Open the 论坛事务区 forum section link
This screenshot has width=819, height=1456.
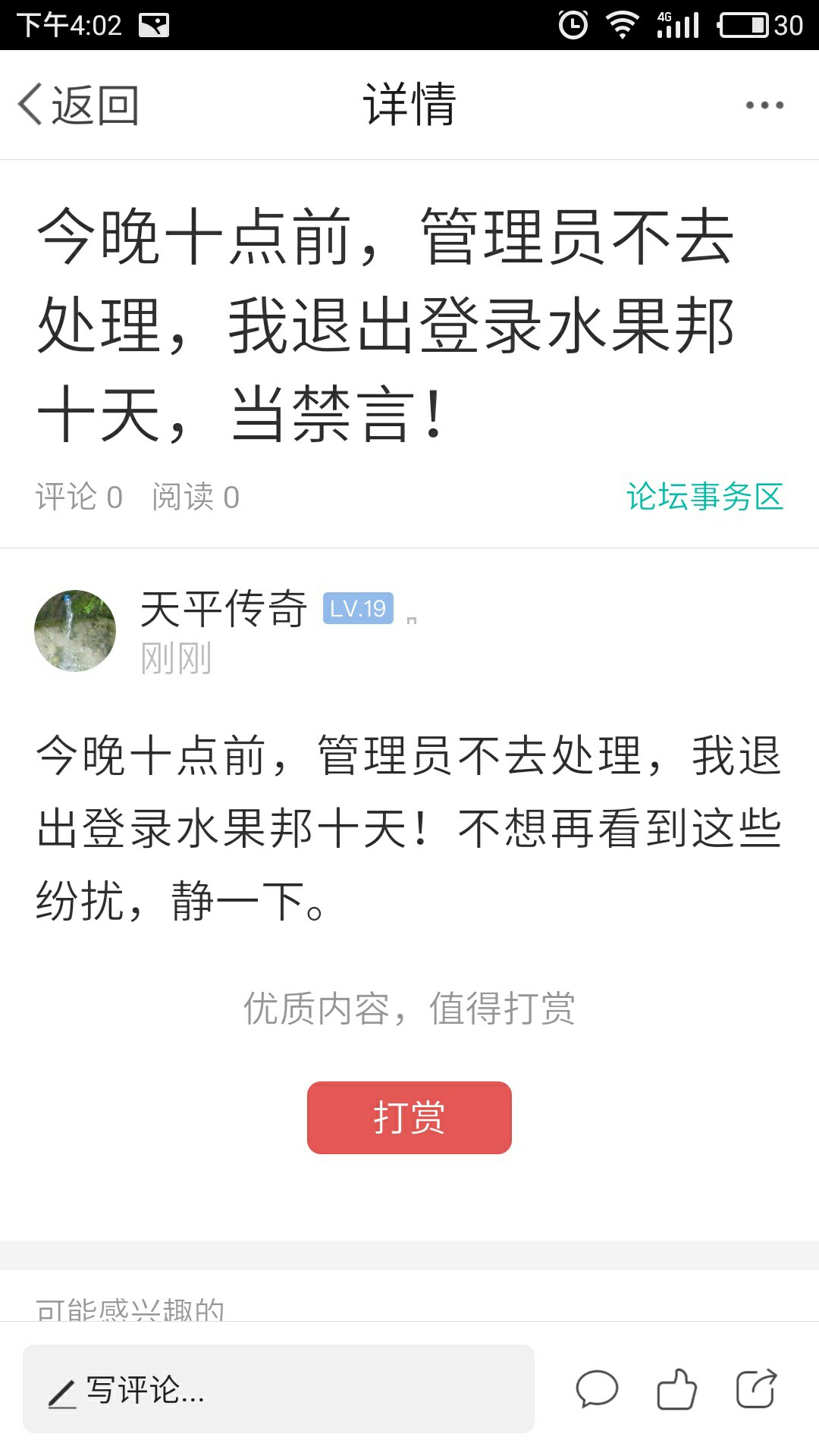click(704, 497)
